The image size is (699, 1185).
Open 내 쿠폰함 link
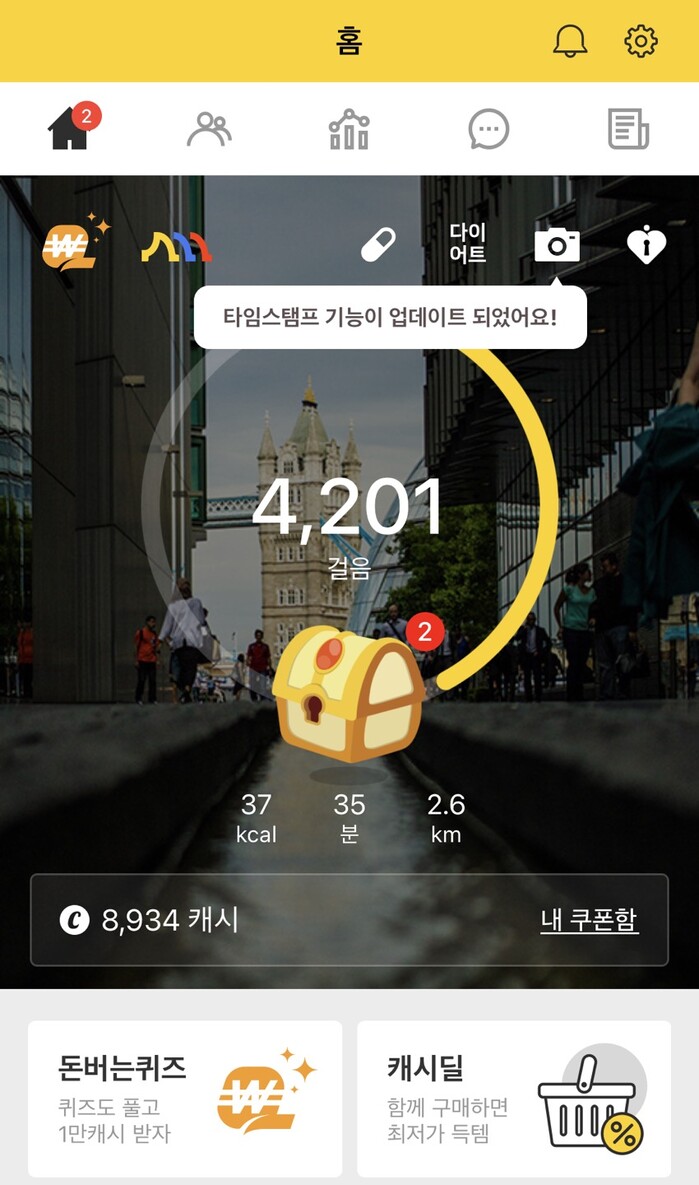pos(589,920)
